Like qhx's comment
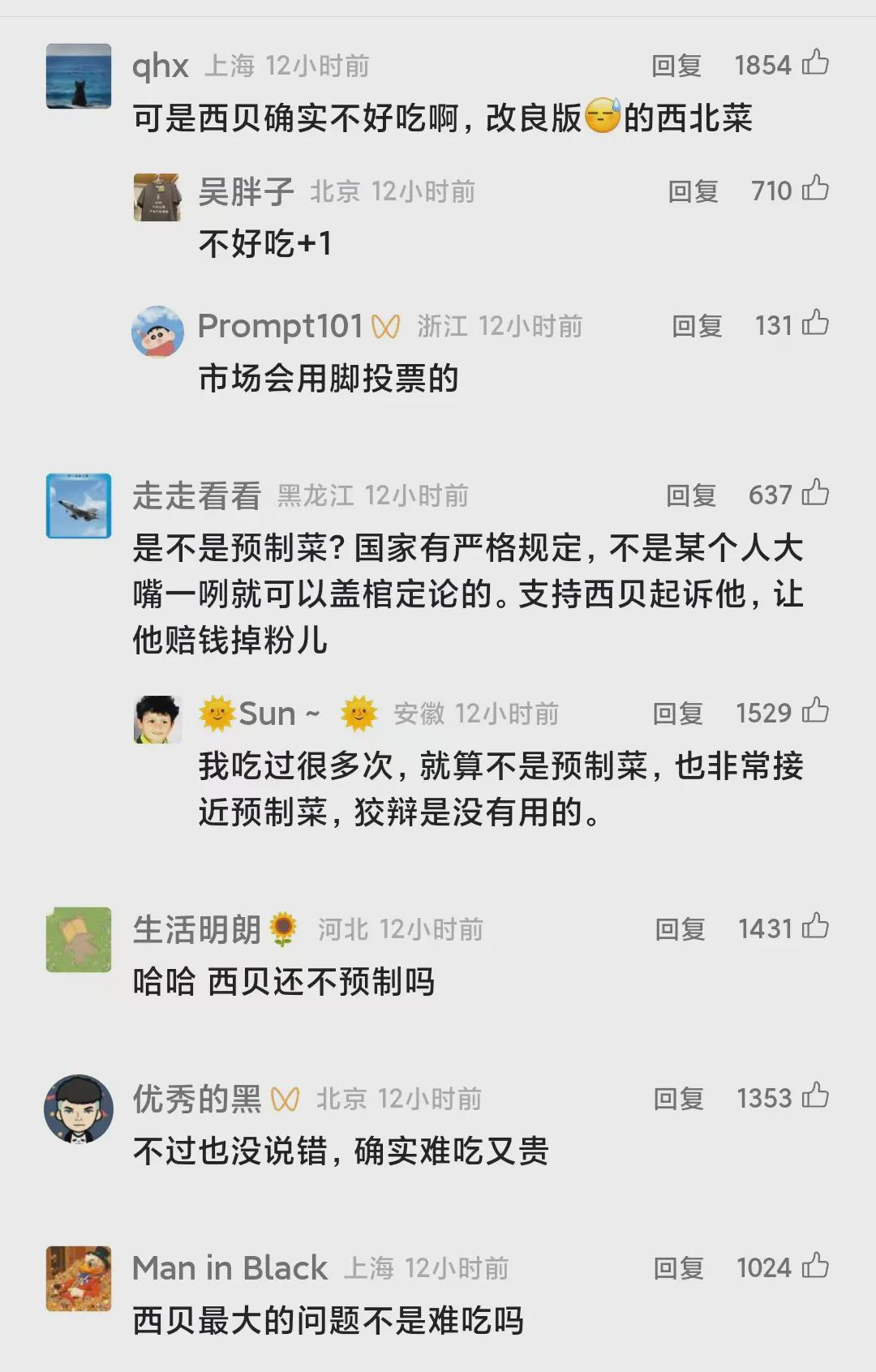 (x=815, y=62)
